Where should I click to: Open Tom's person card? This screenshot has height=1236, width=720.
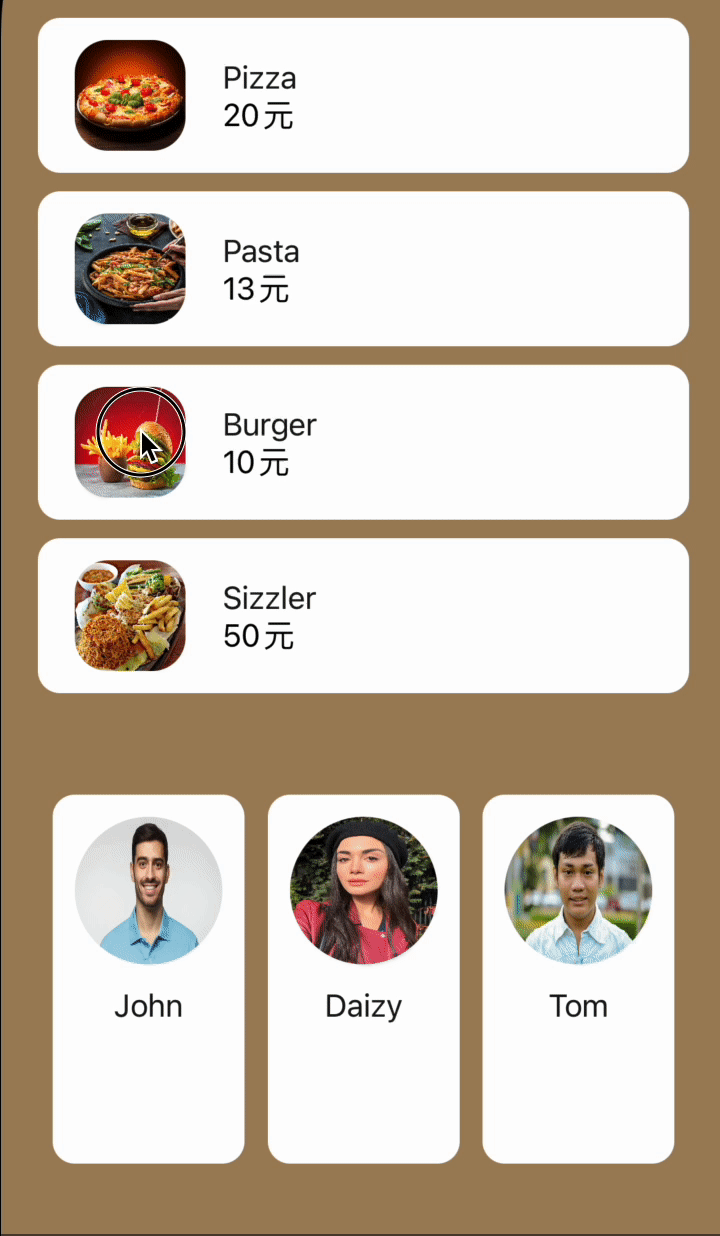click(x=578, y=978)
